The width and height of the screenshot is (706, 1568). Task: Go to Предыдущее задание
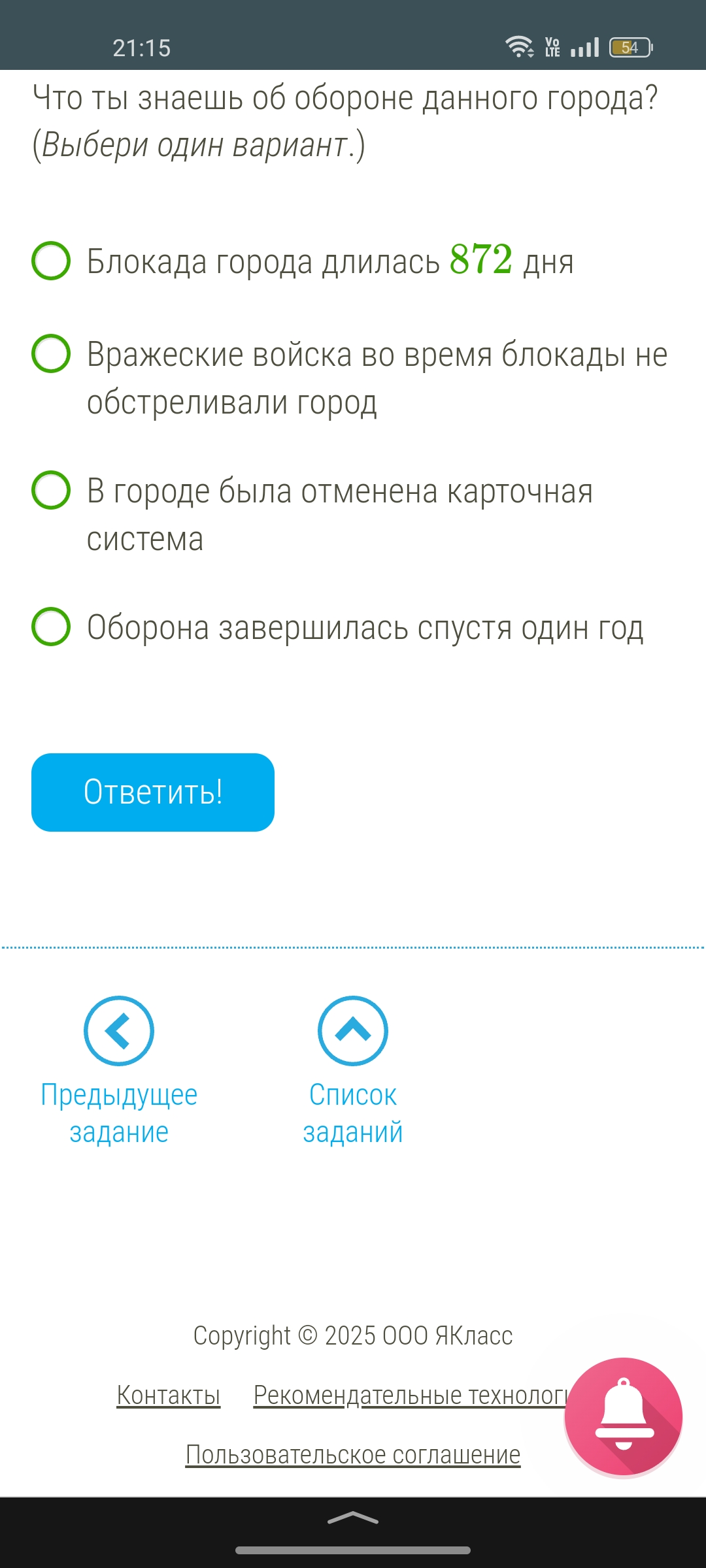[x=119, y=1070]
